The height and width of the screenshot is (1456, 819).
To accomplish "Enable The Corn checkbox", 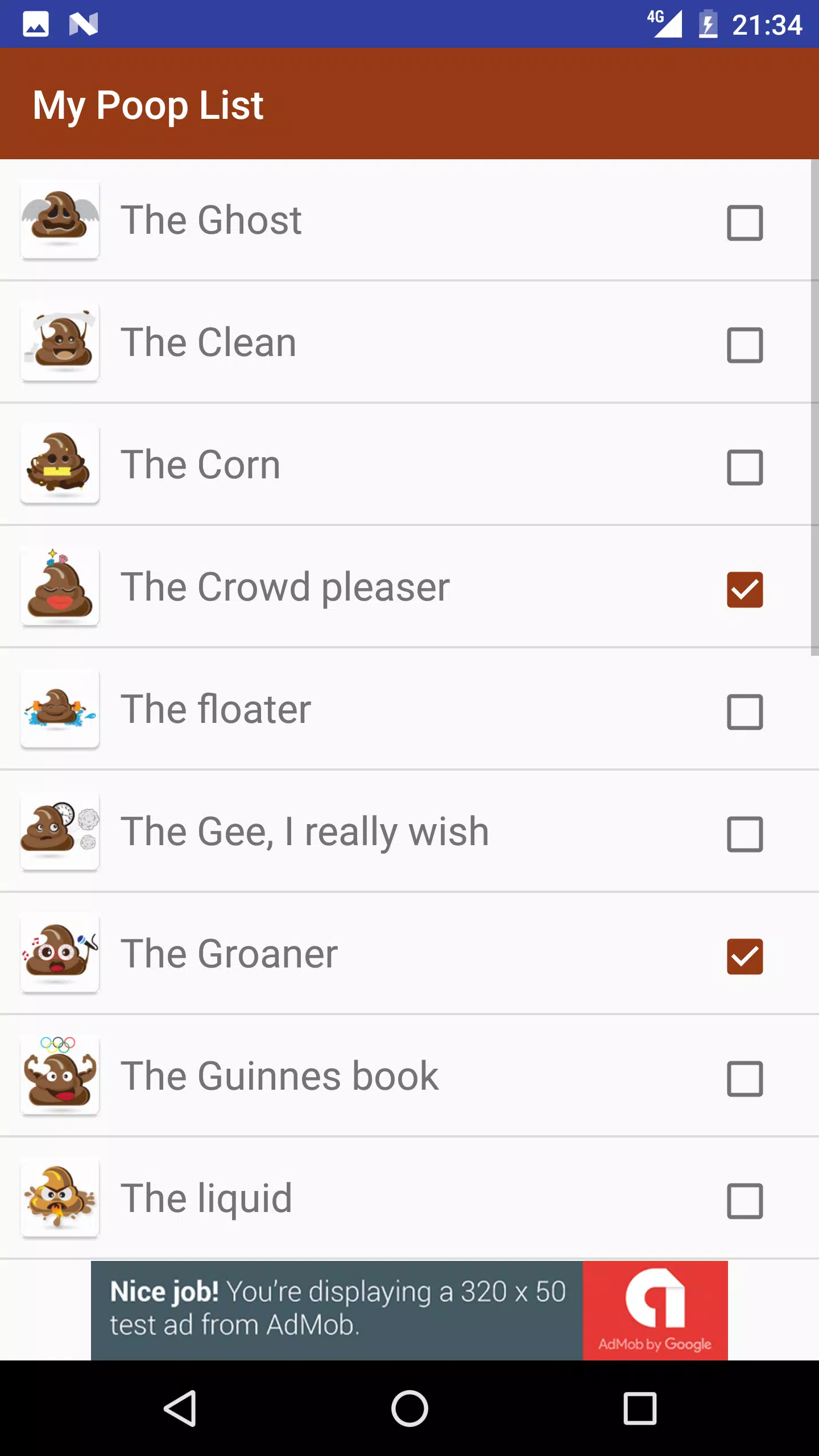I will pos(745,468).
